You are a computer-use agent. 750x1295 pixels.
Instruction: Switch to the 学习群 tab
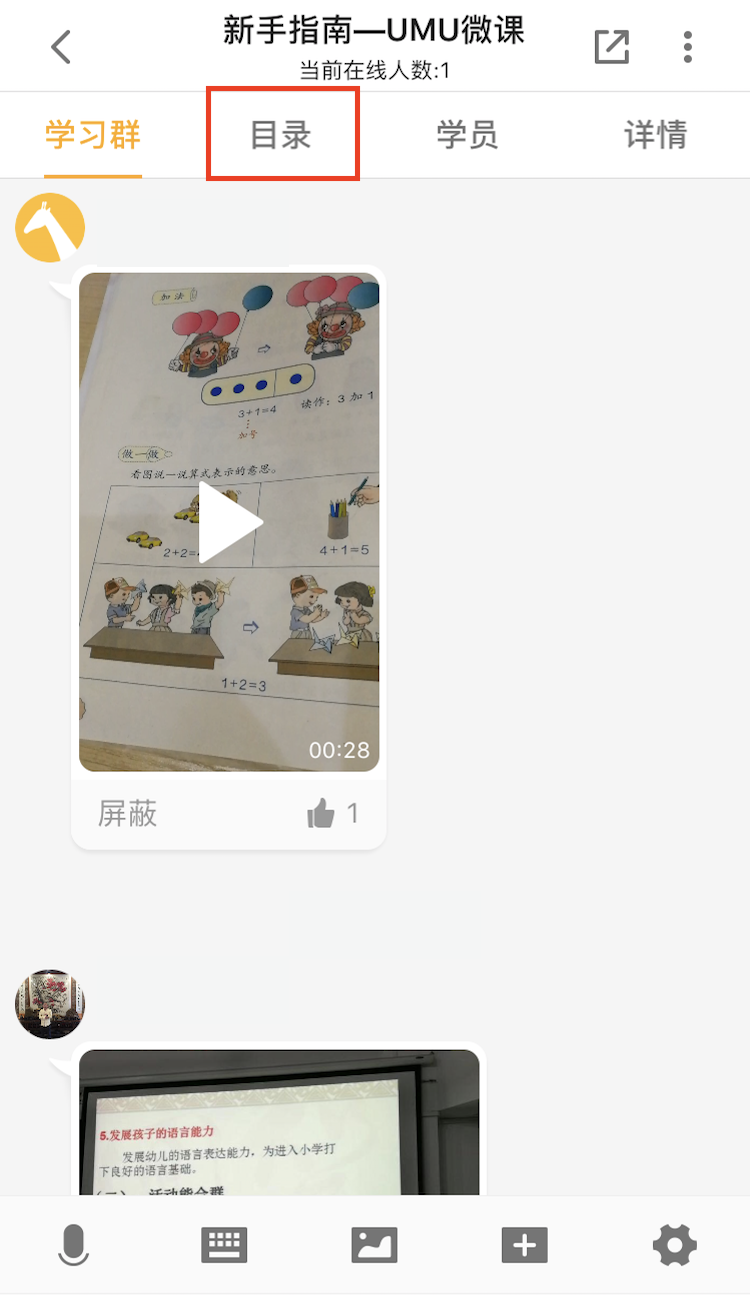(92, 135)
